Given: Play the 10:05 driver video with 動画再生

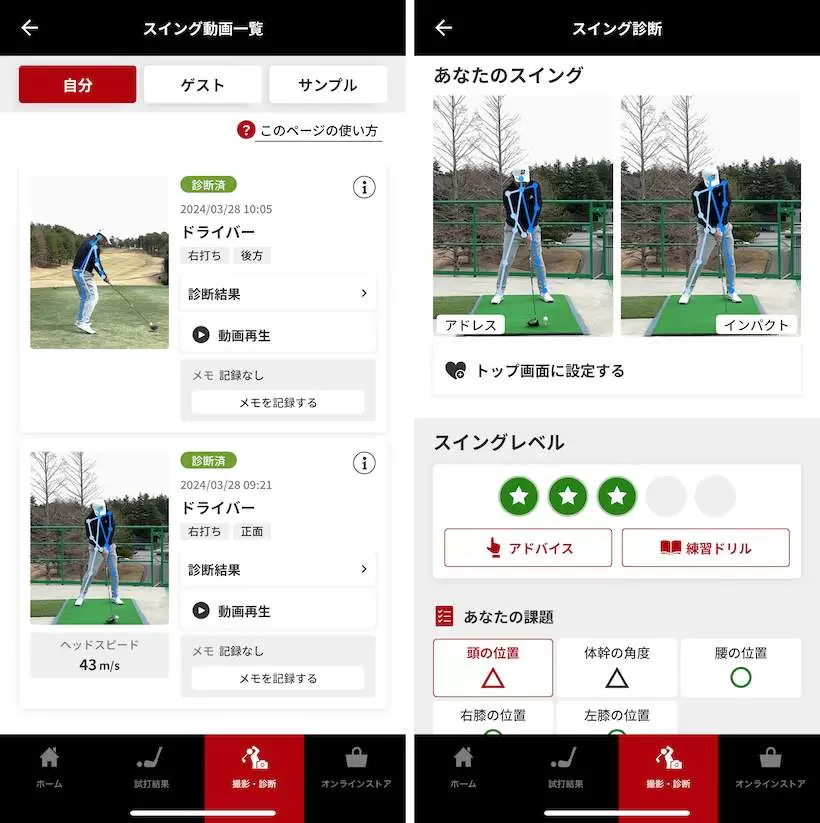Looking at the screenshot, I should coord(278,335).
